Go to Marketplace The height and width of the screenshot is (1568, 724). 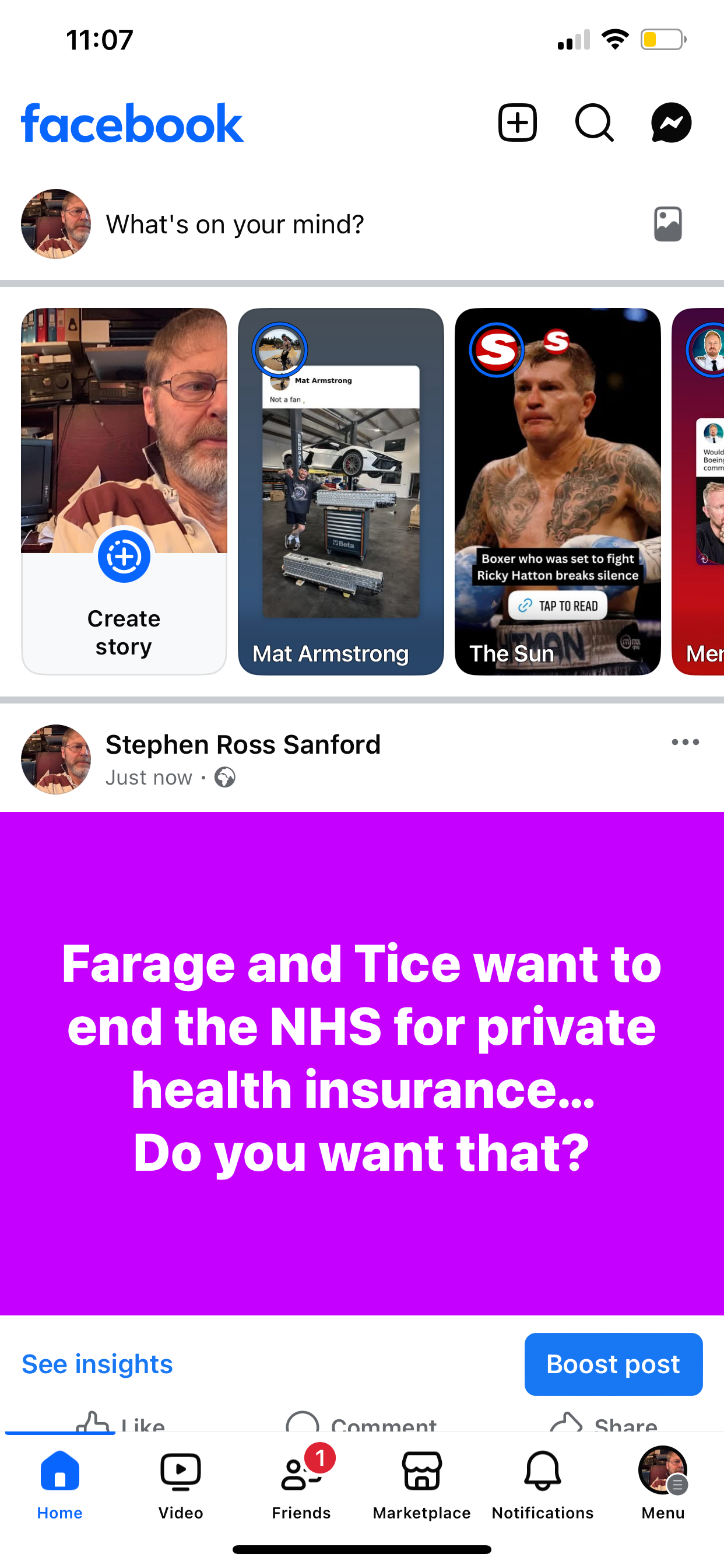pyautogui.click(x=421, y=1483)
